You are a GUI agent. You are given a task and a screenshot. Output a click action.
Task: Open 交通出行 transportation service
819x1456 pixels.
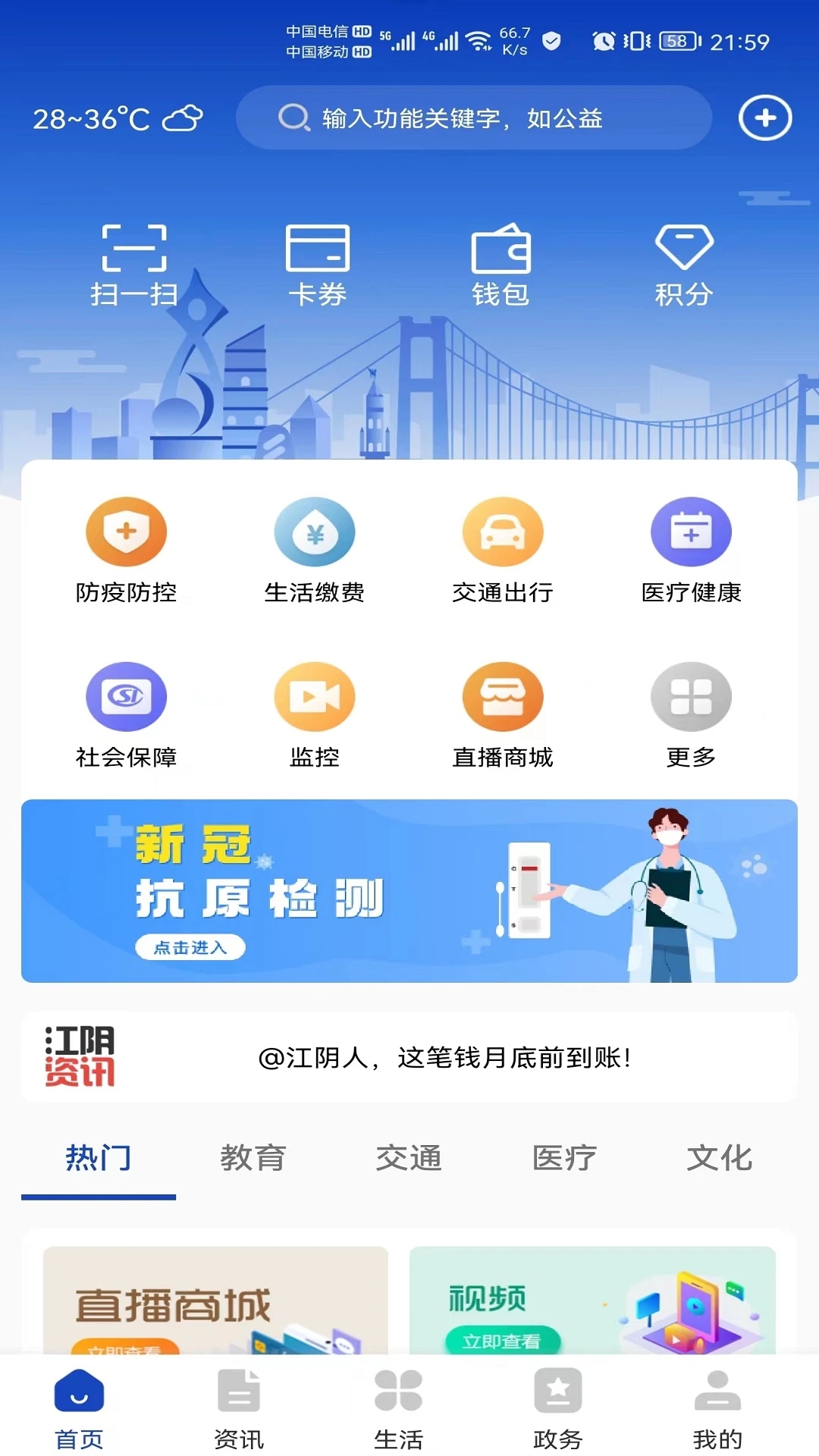503,550
